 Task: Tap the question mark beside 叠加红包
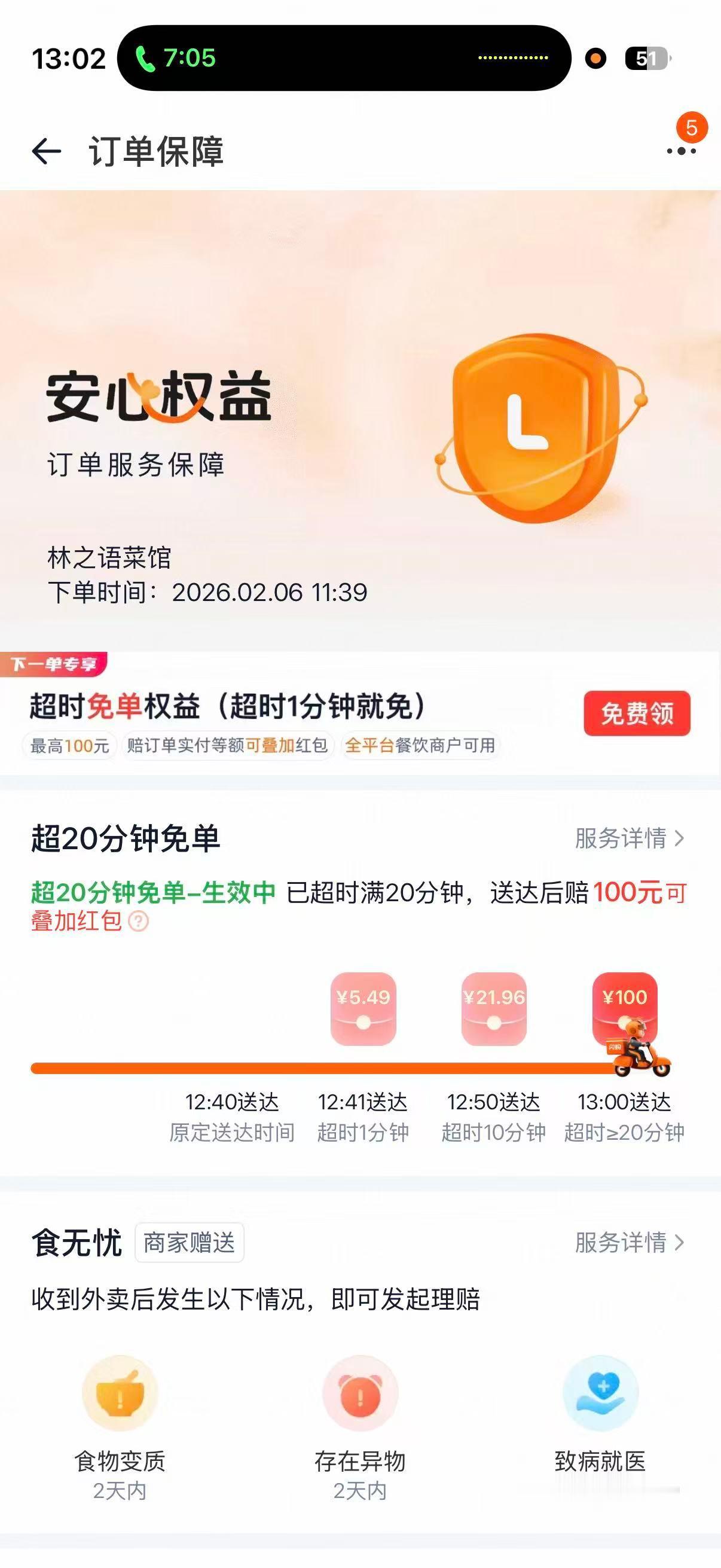pyautogui.click(x=139, y=922)
